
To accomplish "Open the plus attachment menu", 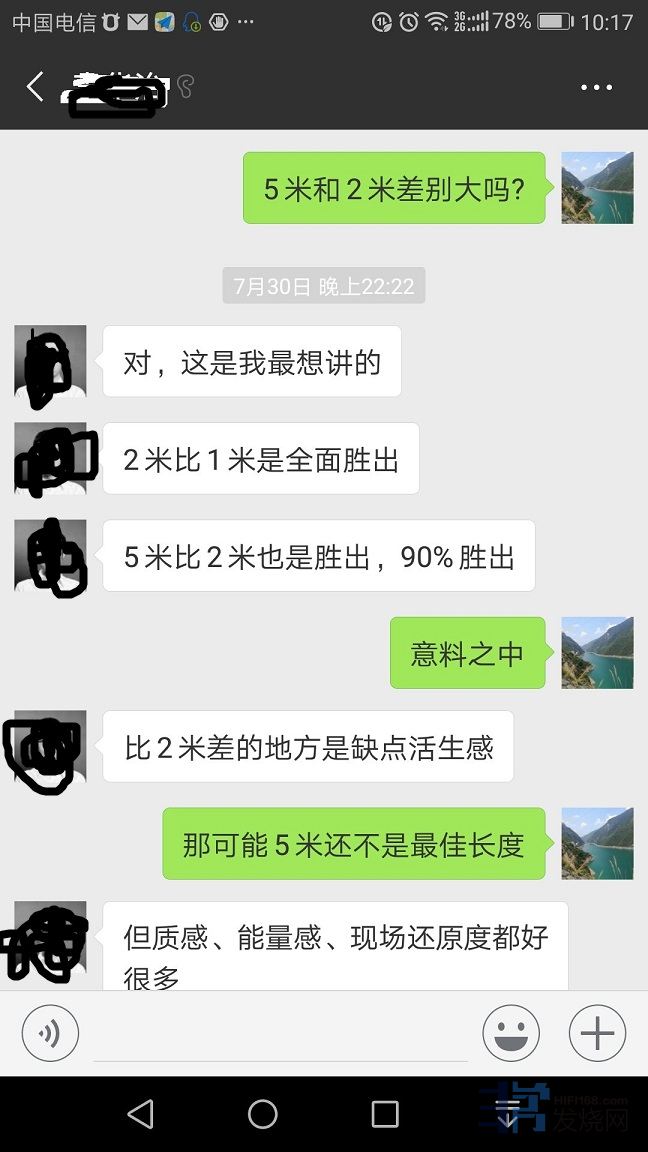I will [x=597, y=1033].
